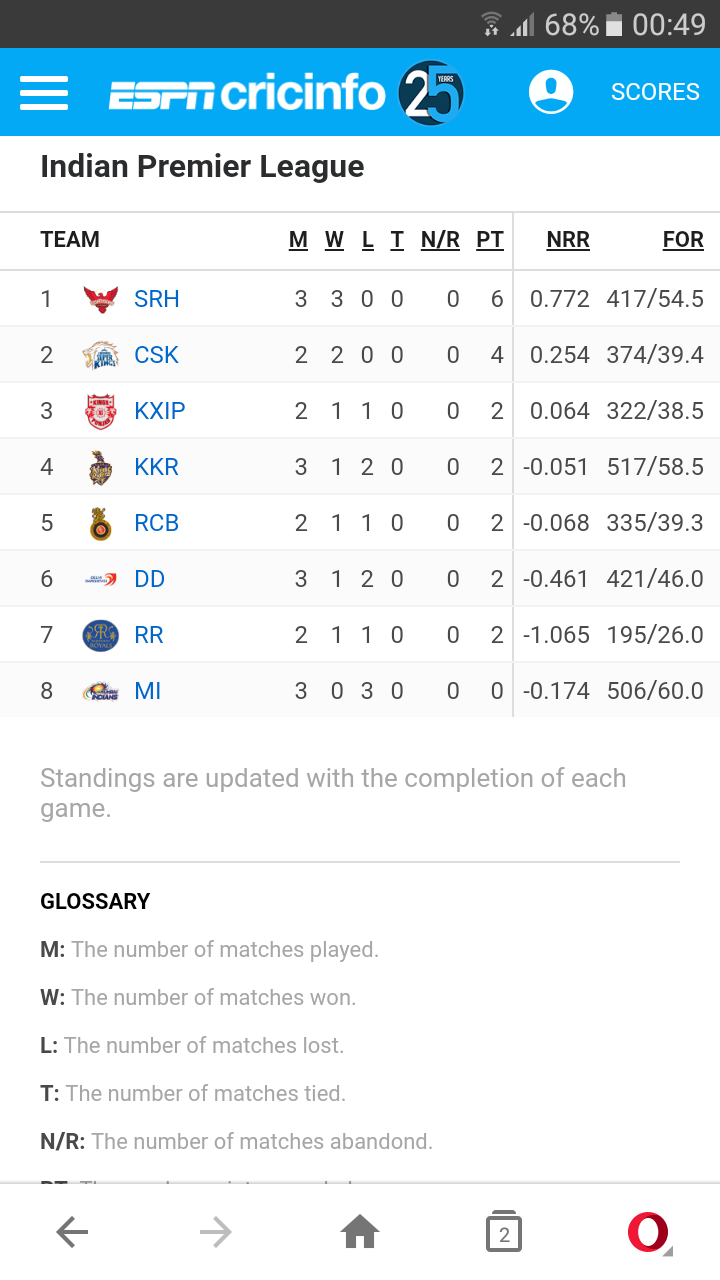
Task: Go to the browser home page
Action: (360, 1233)
